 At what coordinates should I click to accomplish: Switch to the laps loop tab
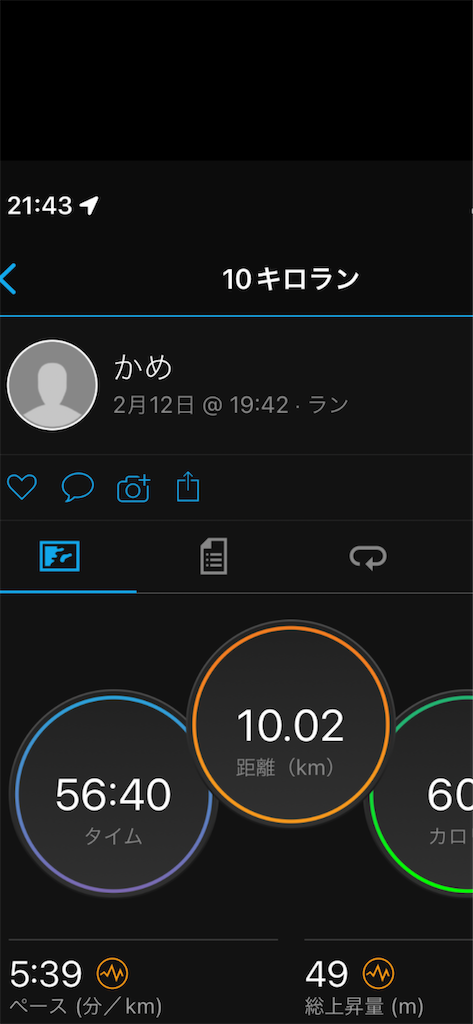368,558
